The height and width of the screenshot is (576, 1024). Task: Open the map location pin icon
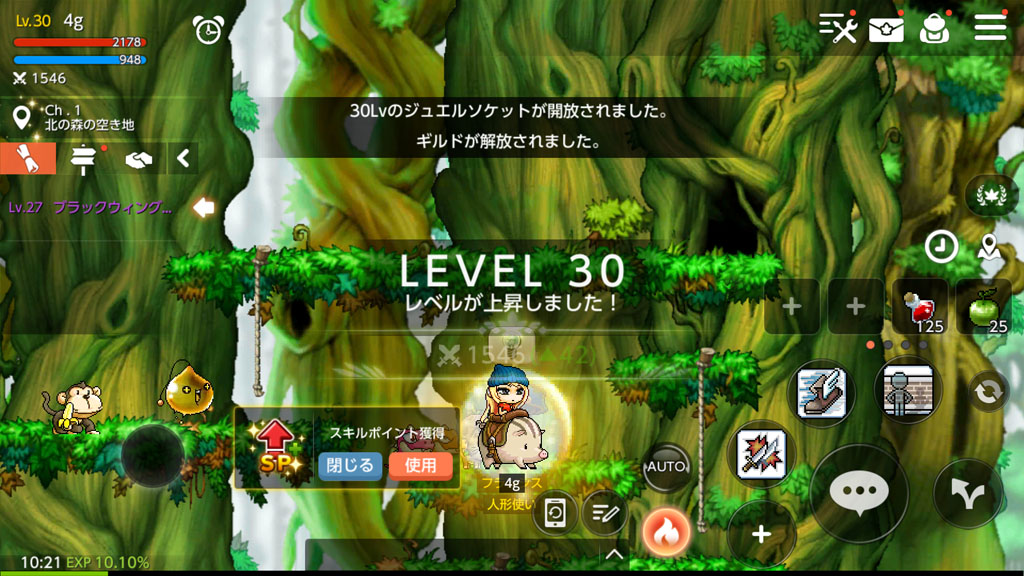(989, 246)
